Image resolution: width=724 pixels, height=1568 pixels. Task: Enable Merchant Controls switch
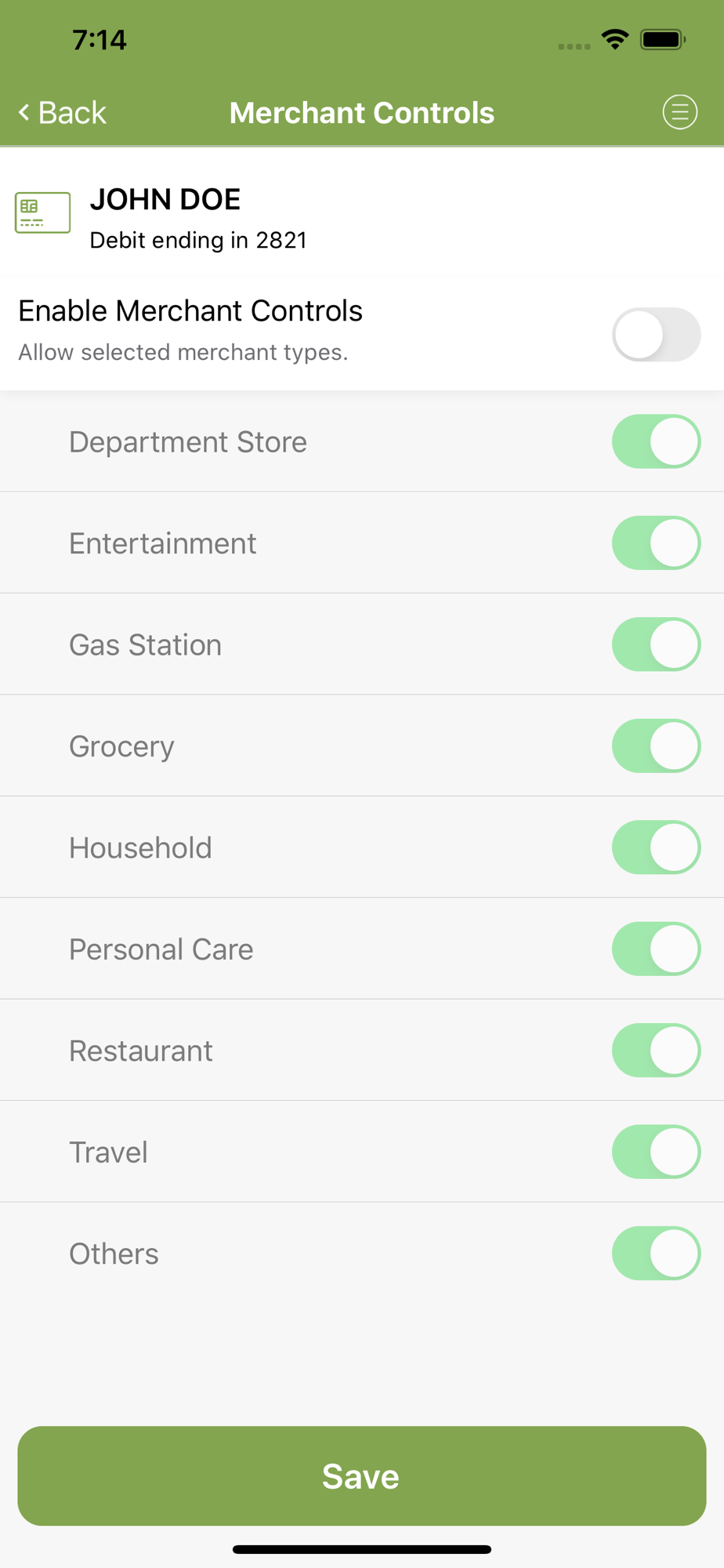click(x=656, y=335)
